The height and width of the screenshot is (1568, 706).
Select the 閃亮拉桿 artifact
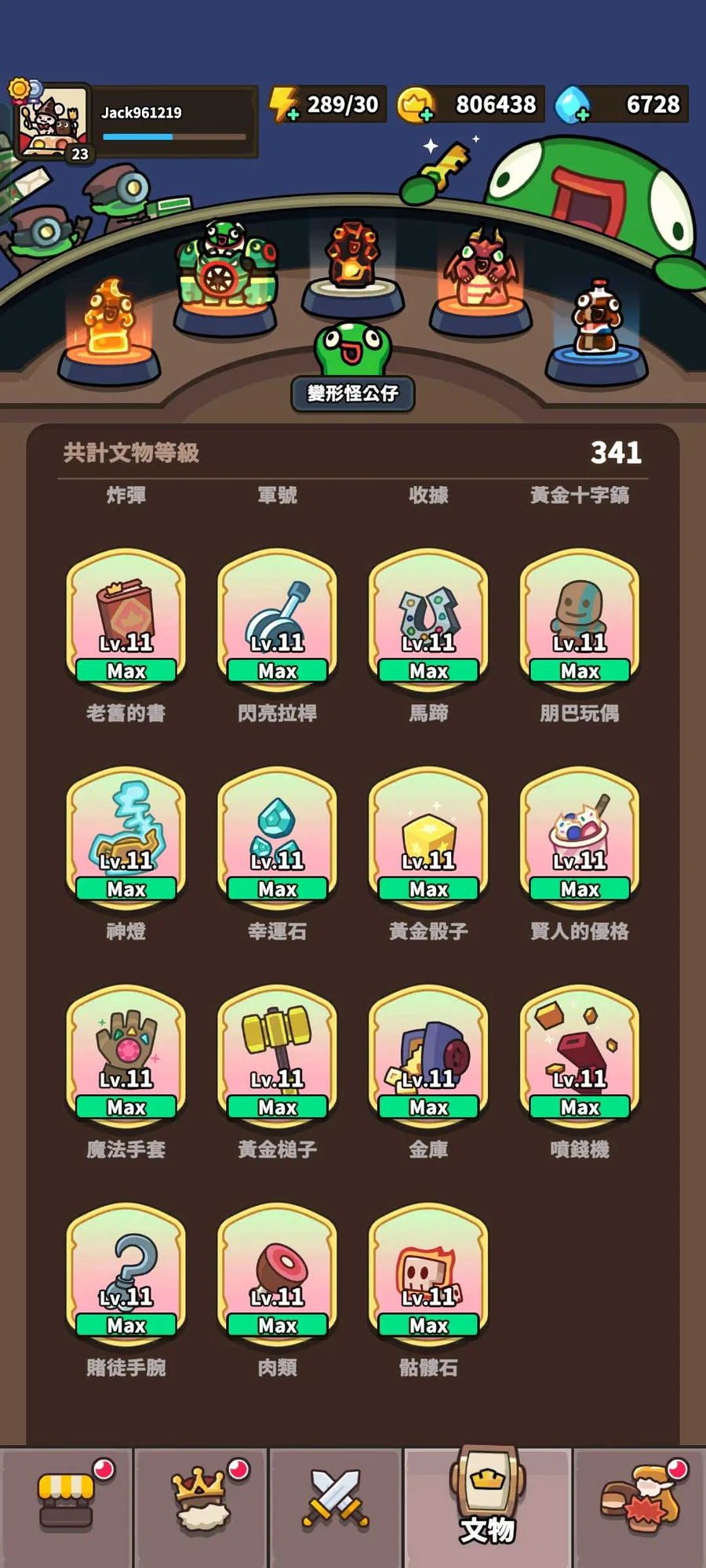click(x=278, y=618)
